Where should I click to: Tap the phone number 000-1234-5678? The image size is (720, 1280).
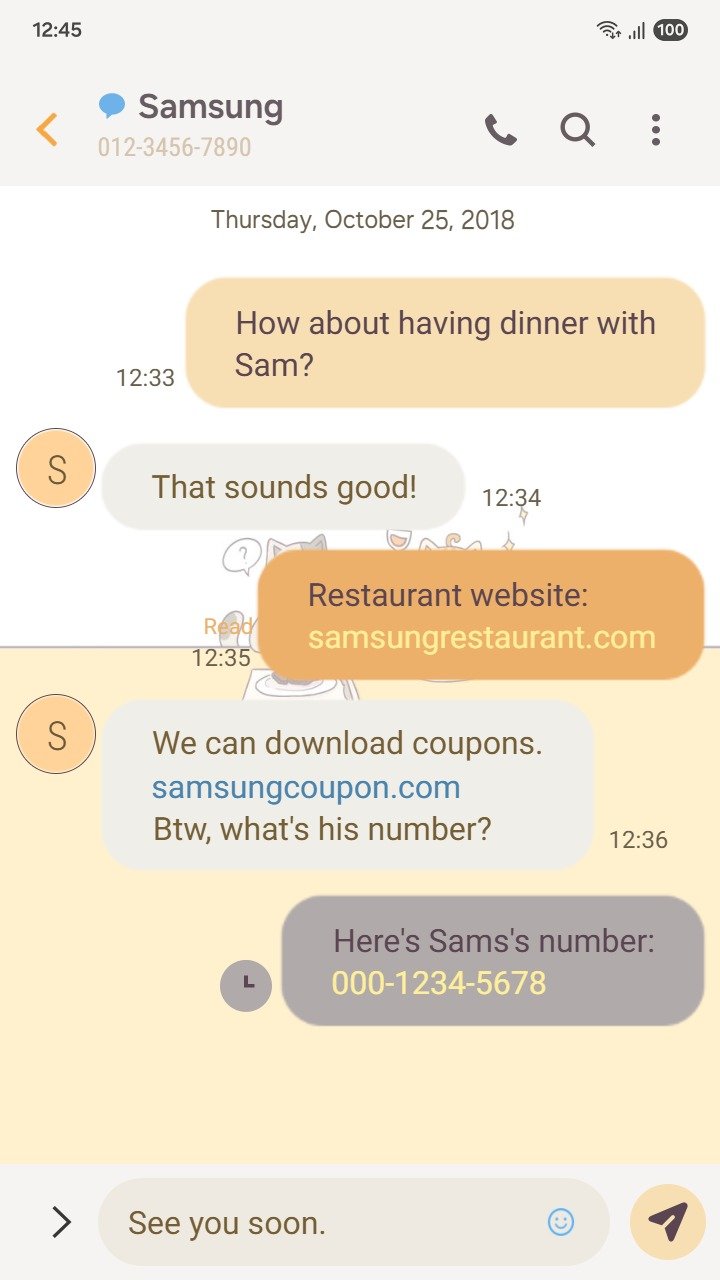(439, 983)
